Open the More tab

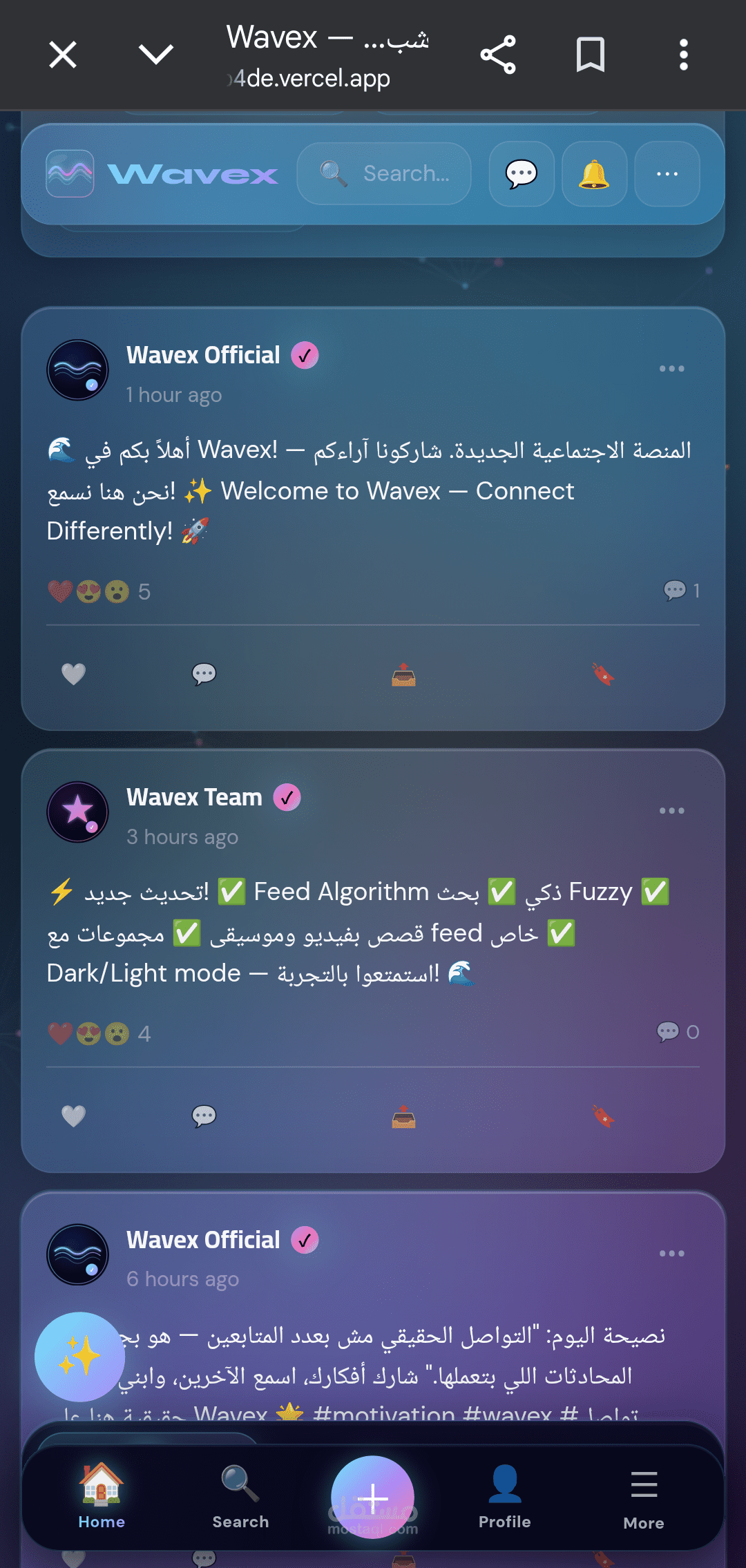(x=644, y=1498)
